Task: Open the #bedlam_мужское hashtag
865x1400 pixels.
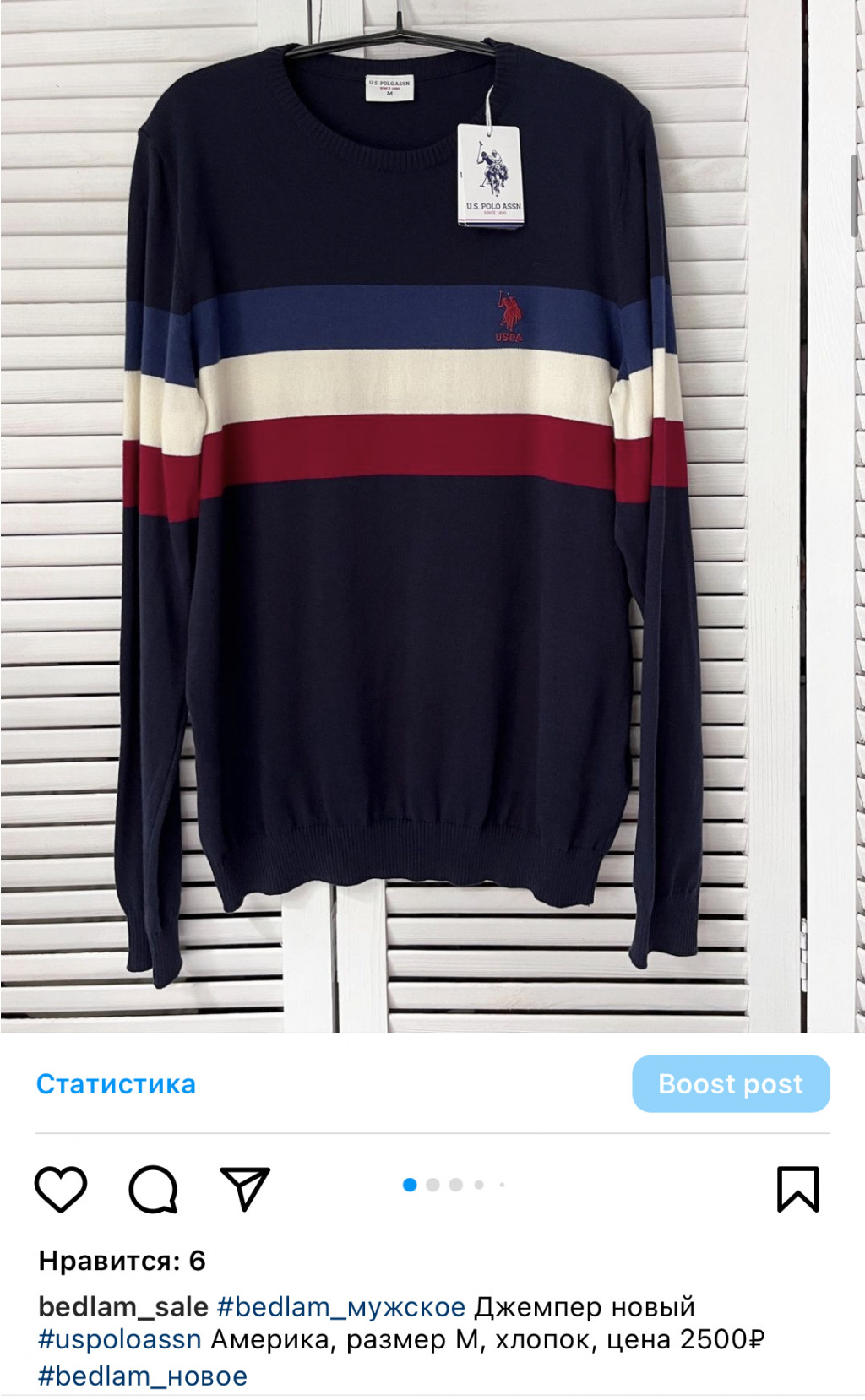Action: (341, 1306)
